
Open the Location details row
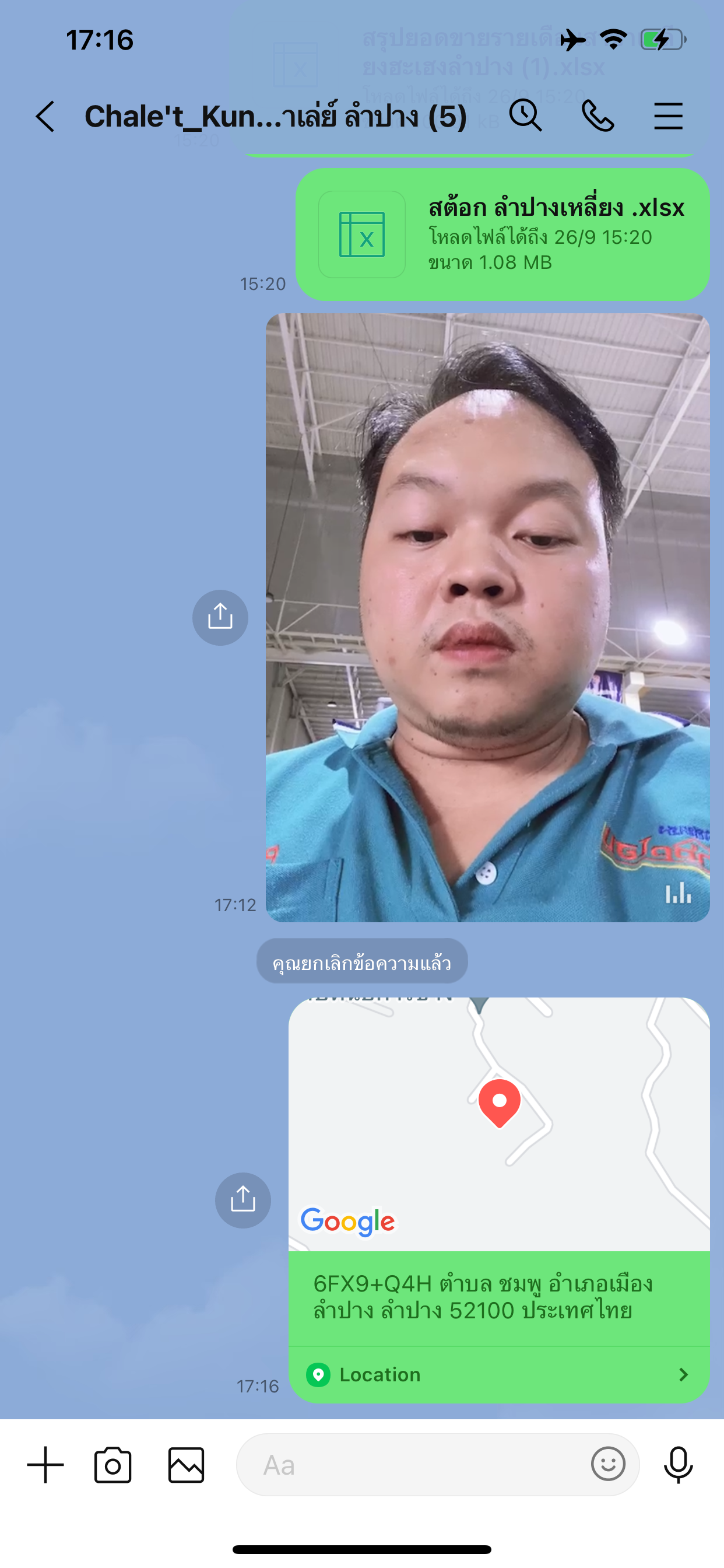point(499,1374)
